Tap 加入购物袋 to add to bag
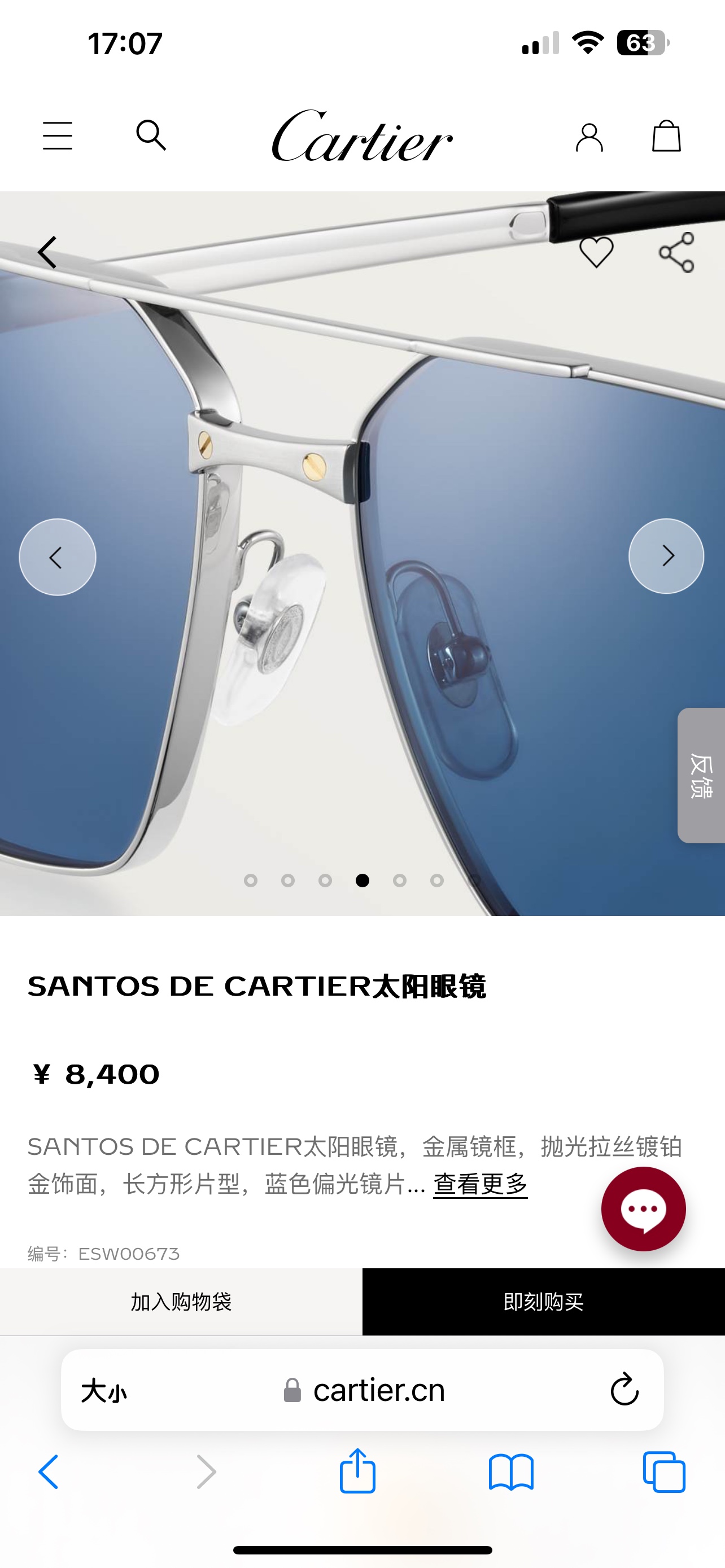The width and height of the screenshot is (725, 1568). [181, 1302]
